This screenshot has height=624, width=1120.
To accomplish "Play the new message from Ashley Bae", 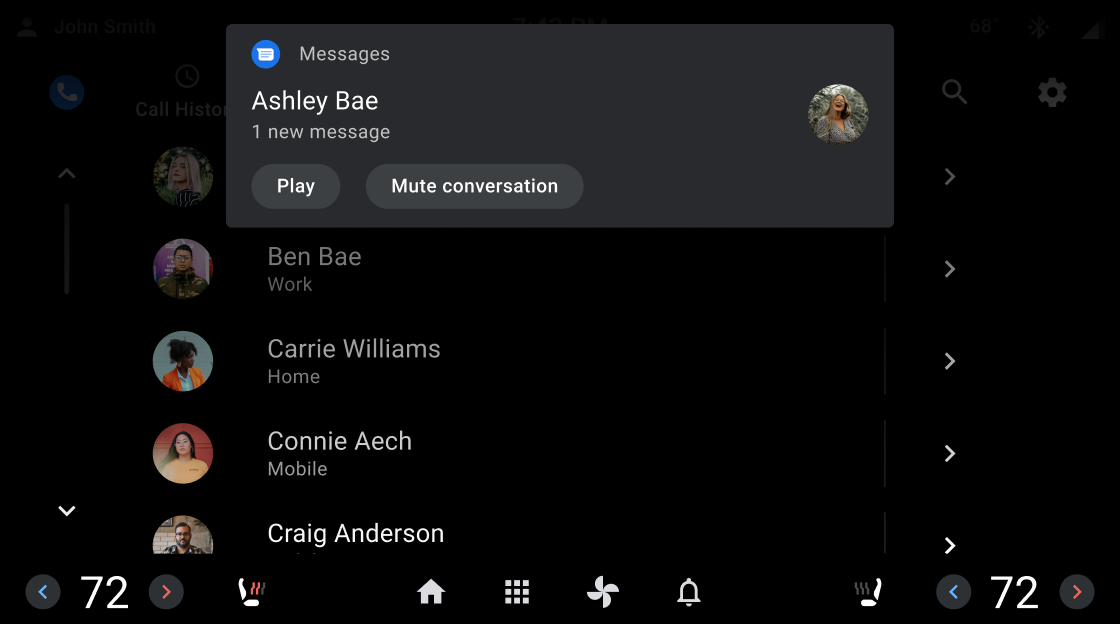I will click(295, 186).
